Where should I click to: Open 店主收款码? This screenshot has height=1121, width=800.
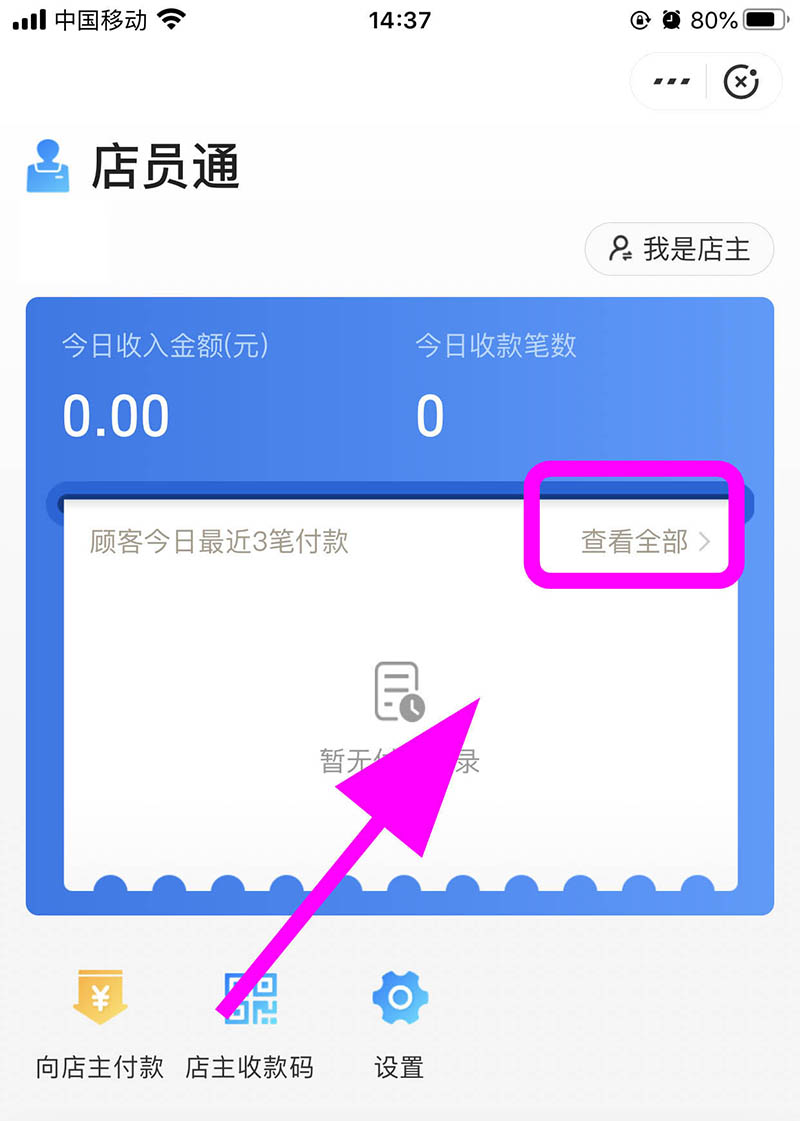250,1019
